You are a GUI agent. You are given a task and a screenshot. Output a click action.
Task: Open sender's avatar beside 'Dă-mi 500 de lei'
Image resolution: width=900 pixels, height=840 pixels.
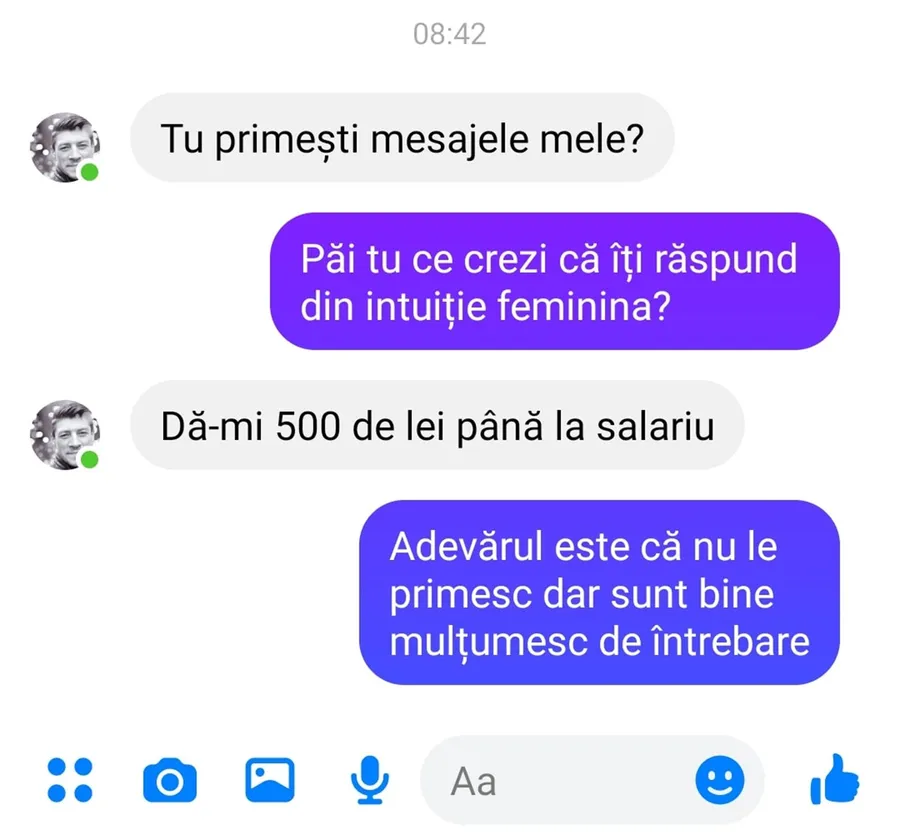coord(66,435)
